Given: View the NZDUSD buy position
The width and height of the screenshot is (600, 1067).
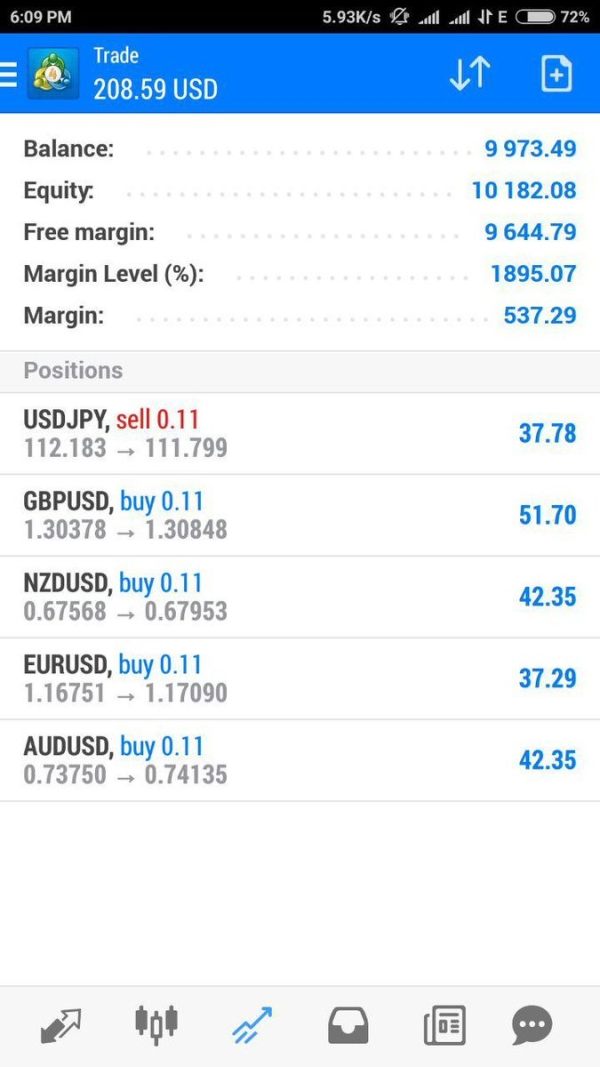Looking at the screenshot, I should (300, 597).
